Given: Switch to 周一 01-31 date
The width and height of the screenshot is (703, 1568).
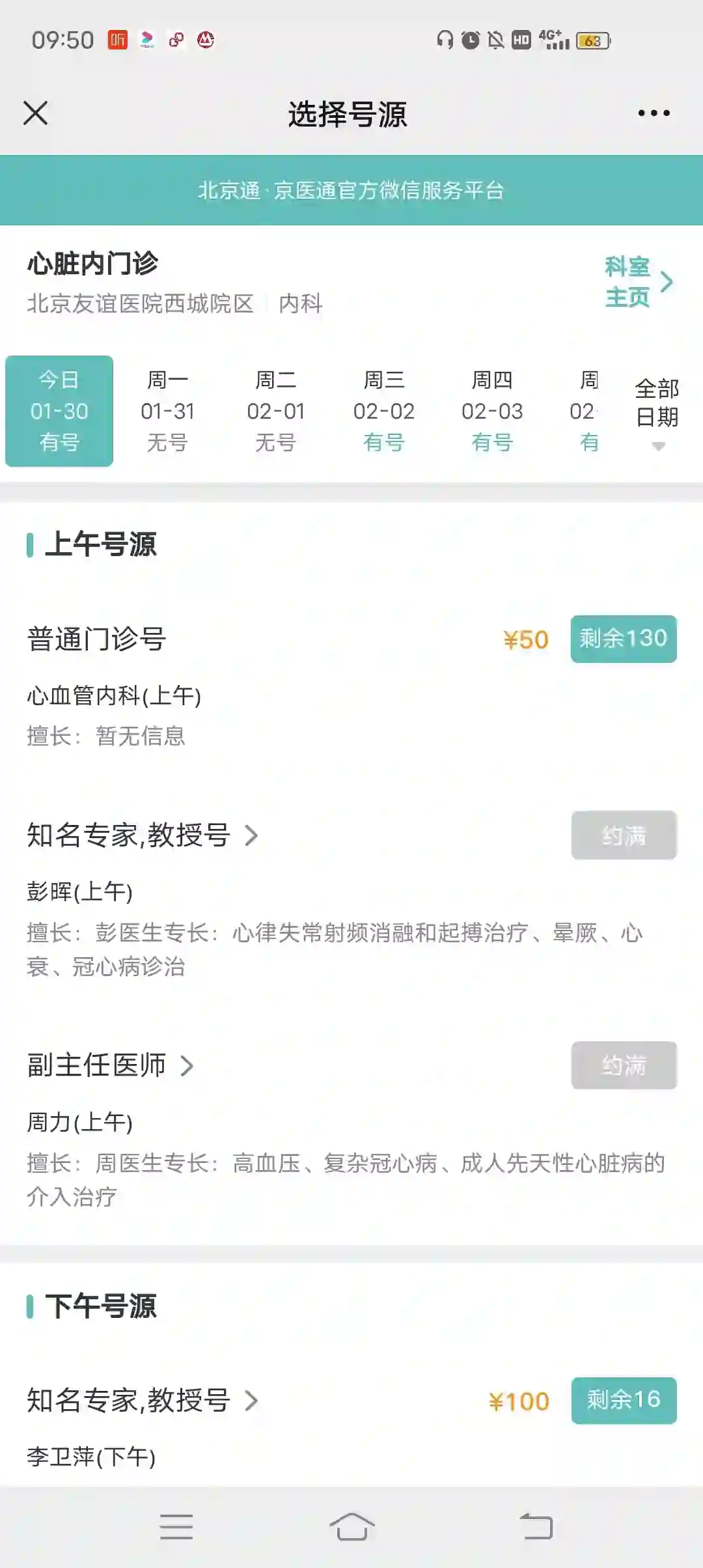Looking at the screenshot, I should (x=167, y=411).
